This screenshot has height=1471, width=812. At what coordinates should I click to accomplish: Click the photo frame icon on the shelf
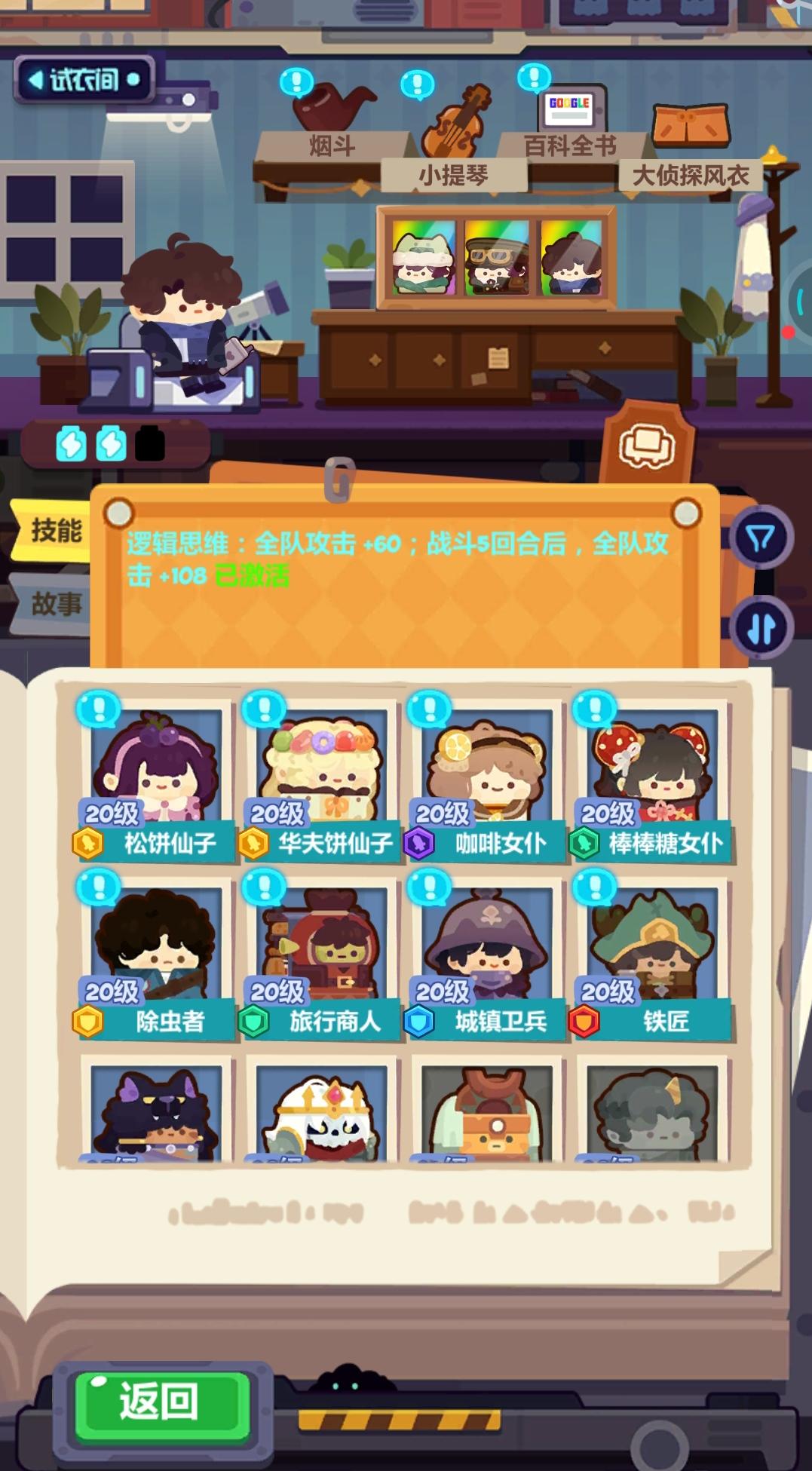649,443
